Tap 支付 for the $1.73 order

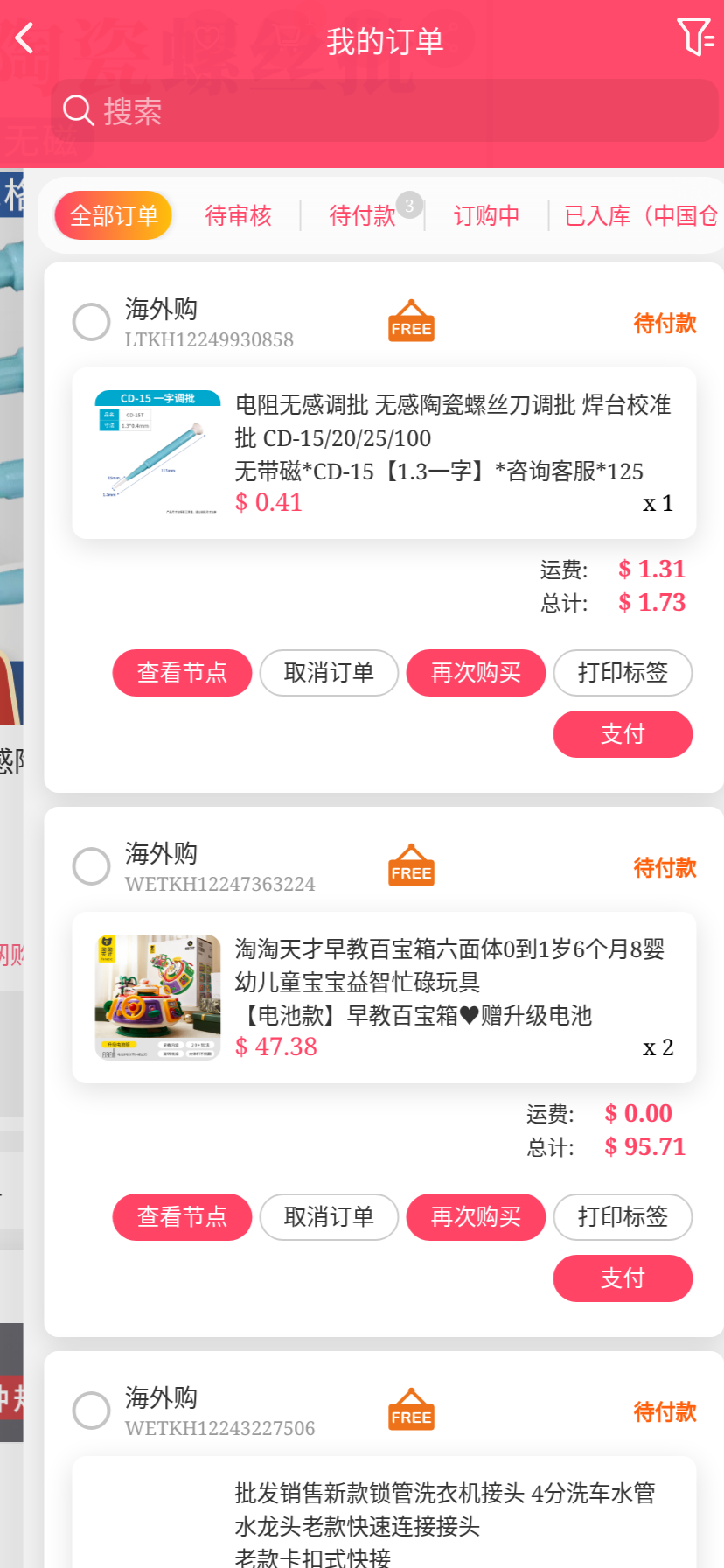[x=623, y=734]
